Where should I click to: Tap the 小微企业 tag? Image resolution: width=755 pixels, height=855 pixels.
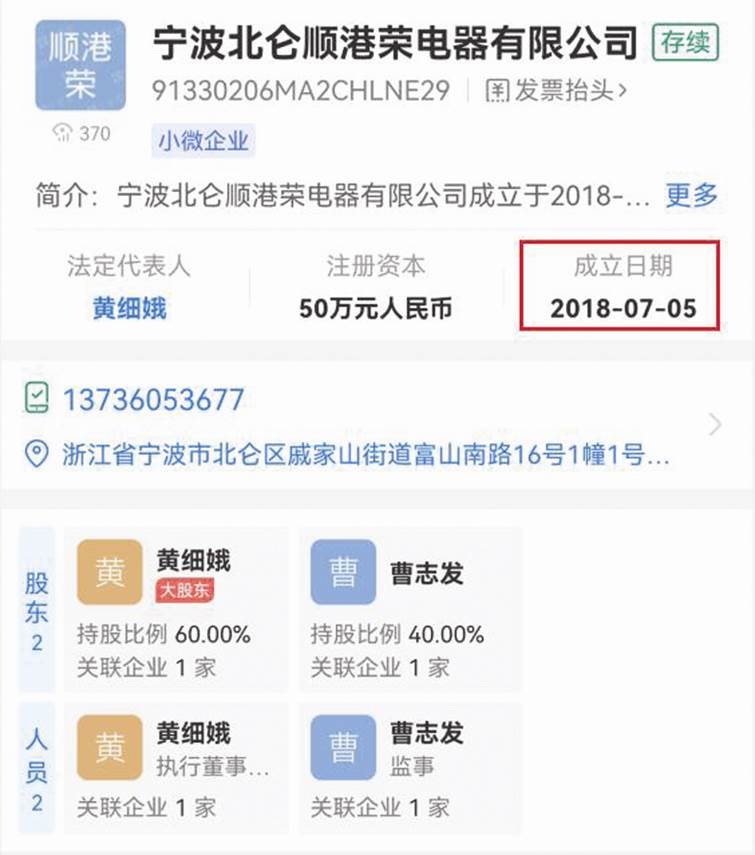pos(203,141)
